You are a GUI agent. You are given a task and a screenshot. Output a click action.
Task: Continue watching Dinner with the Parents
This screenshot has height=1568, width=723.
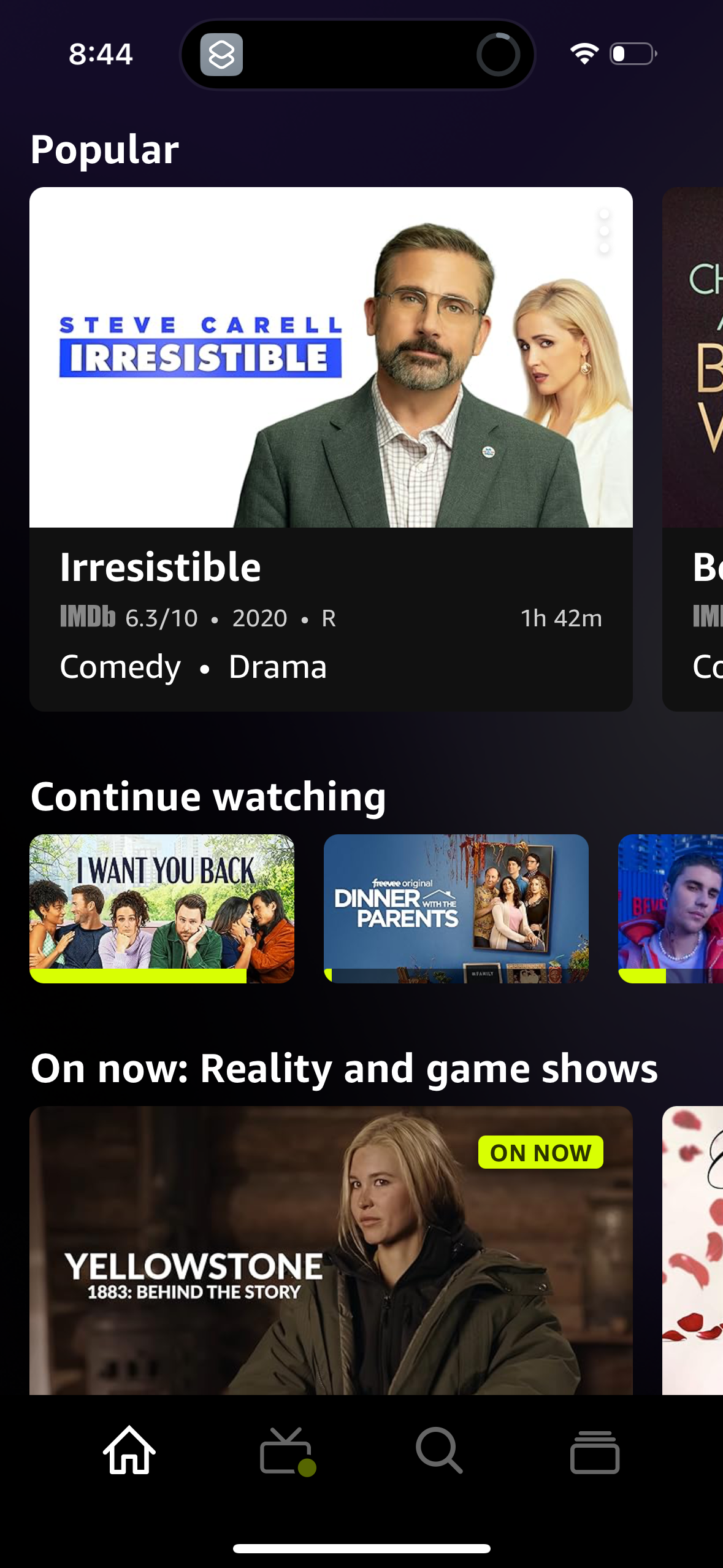pos(456,908)
